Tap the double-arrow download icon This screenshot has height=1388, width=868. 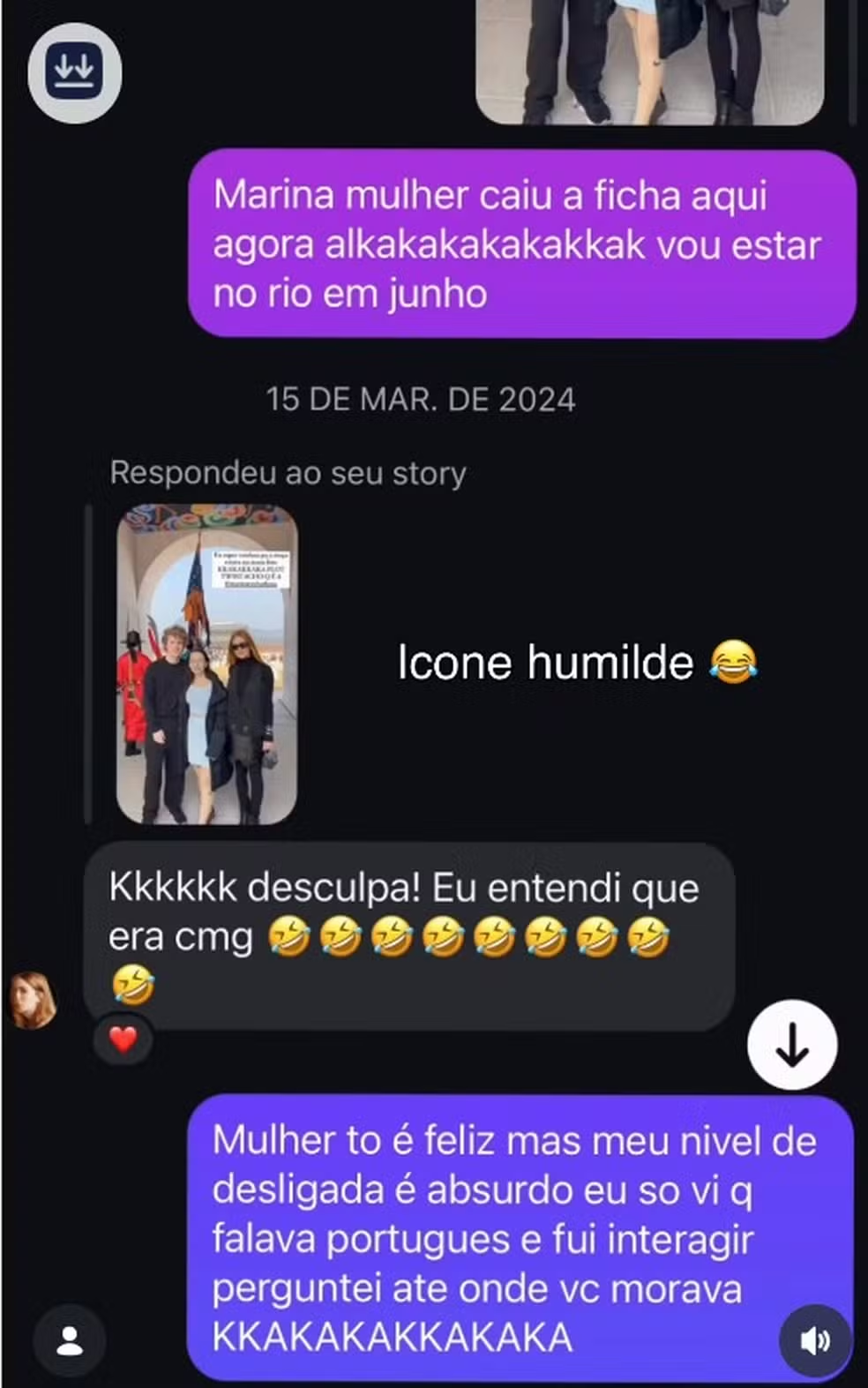(74, 72)
